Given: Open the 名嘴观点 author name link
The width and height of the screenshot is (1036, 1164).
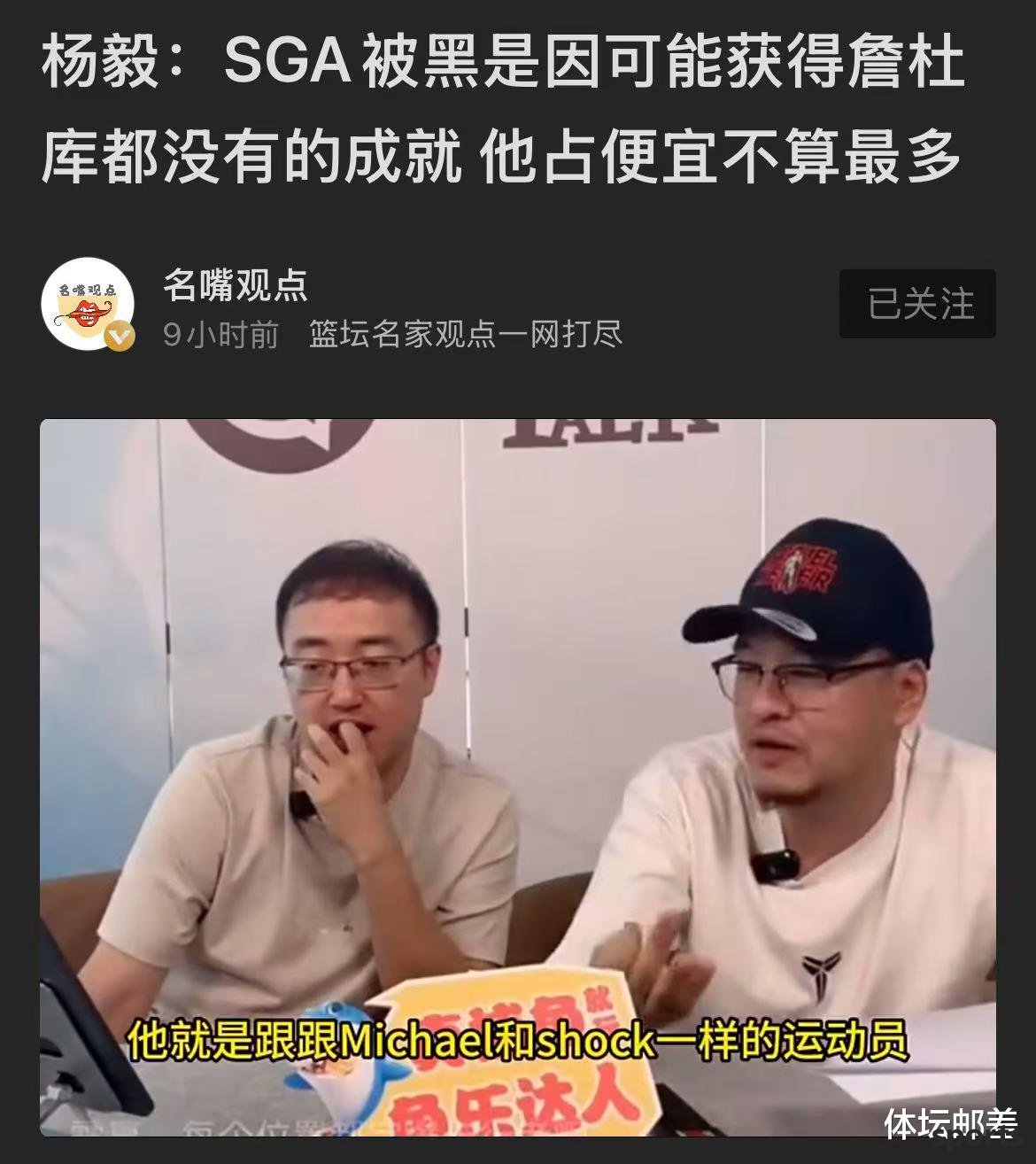Looking at the screenshot, I should pyautogui.click(x=236, y=285).
